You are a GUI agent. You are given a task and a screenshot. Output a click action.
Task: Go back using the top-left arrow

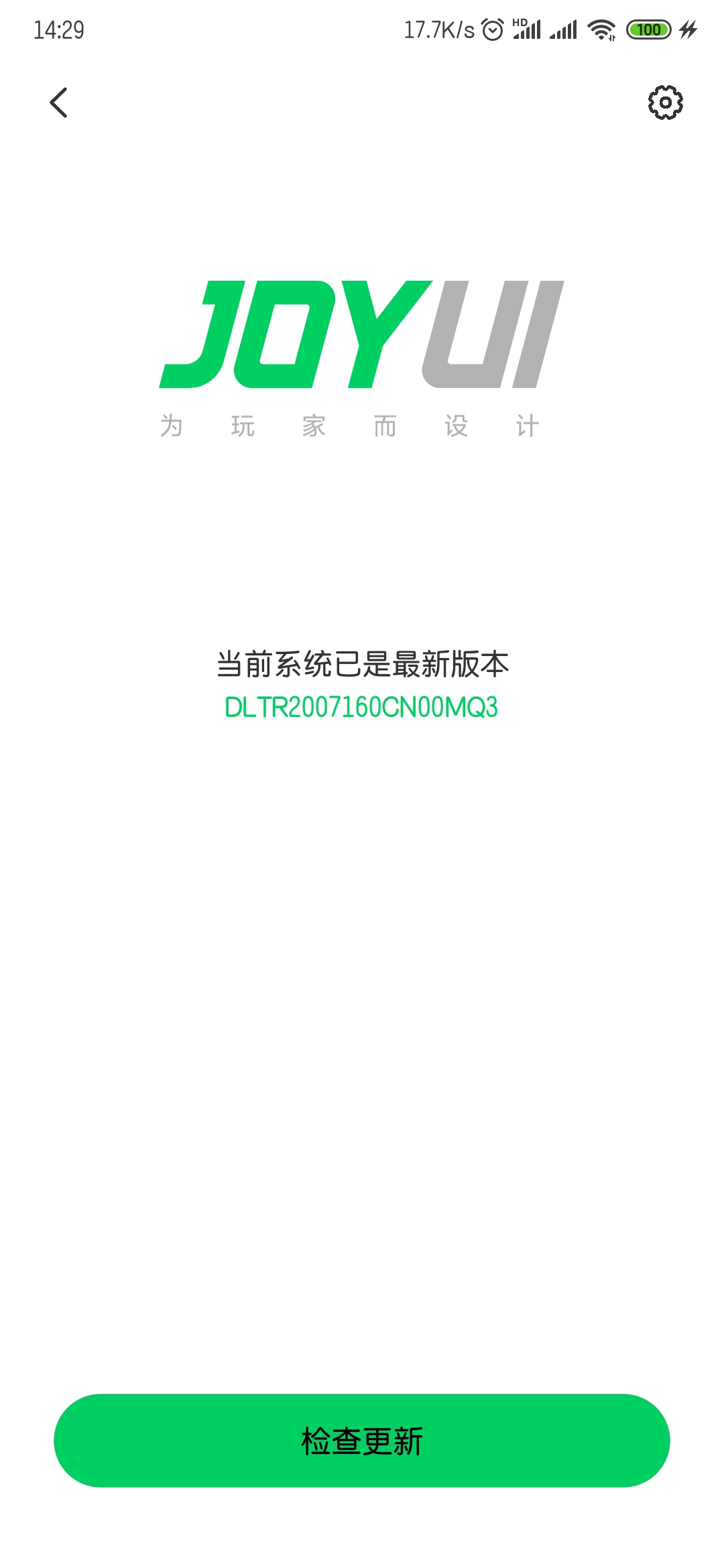click(59, 103)
